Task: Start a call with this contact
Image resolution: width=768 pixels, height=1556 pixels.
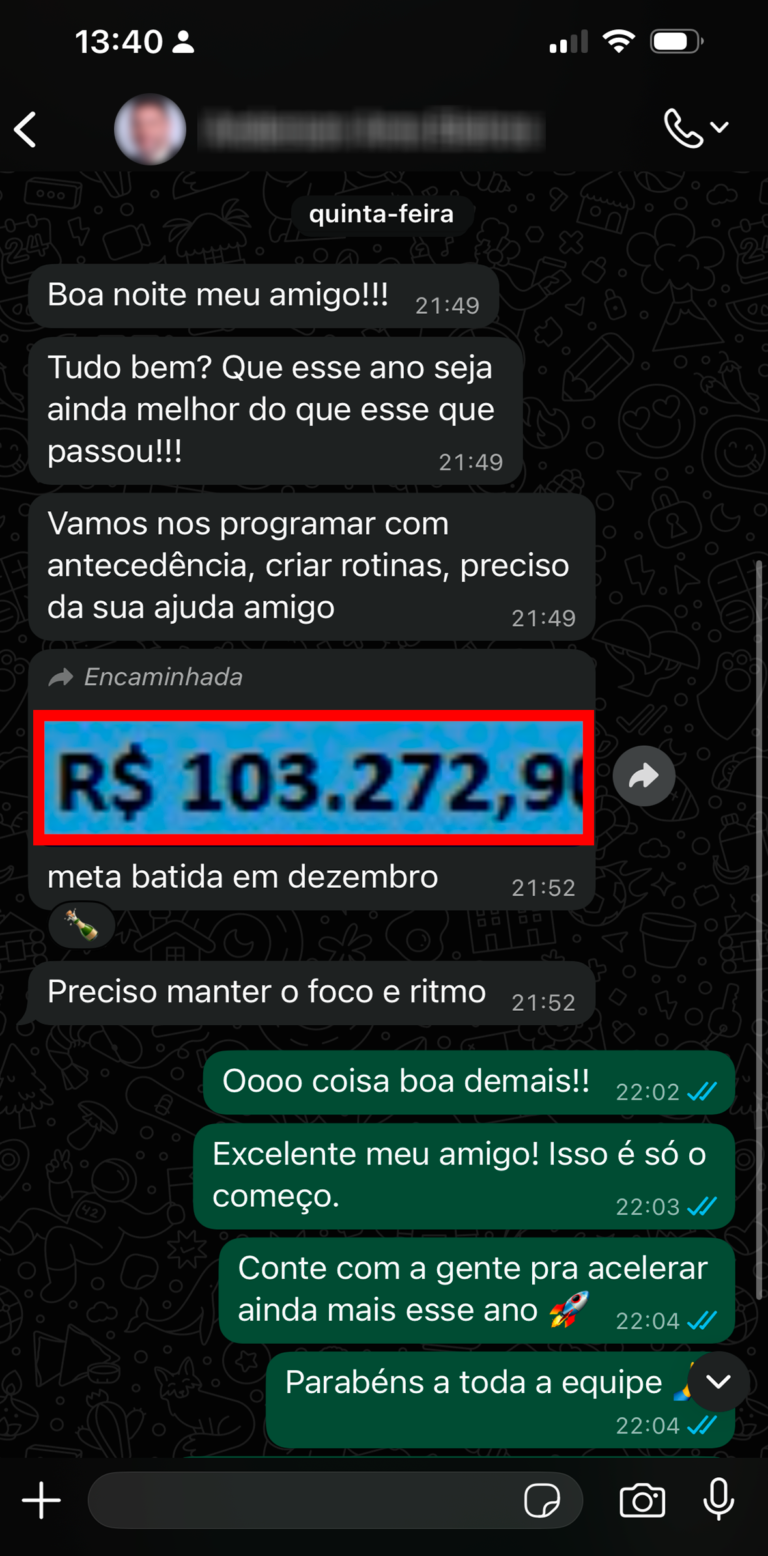Action: [x=685, y=129]
